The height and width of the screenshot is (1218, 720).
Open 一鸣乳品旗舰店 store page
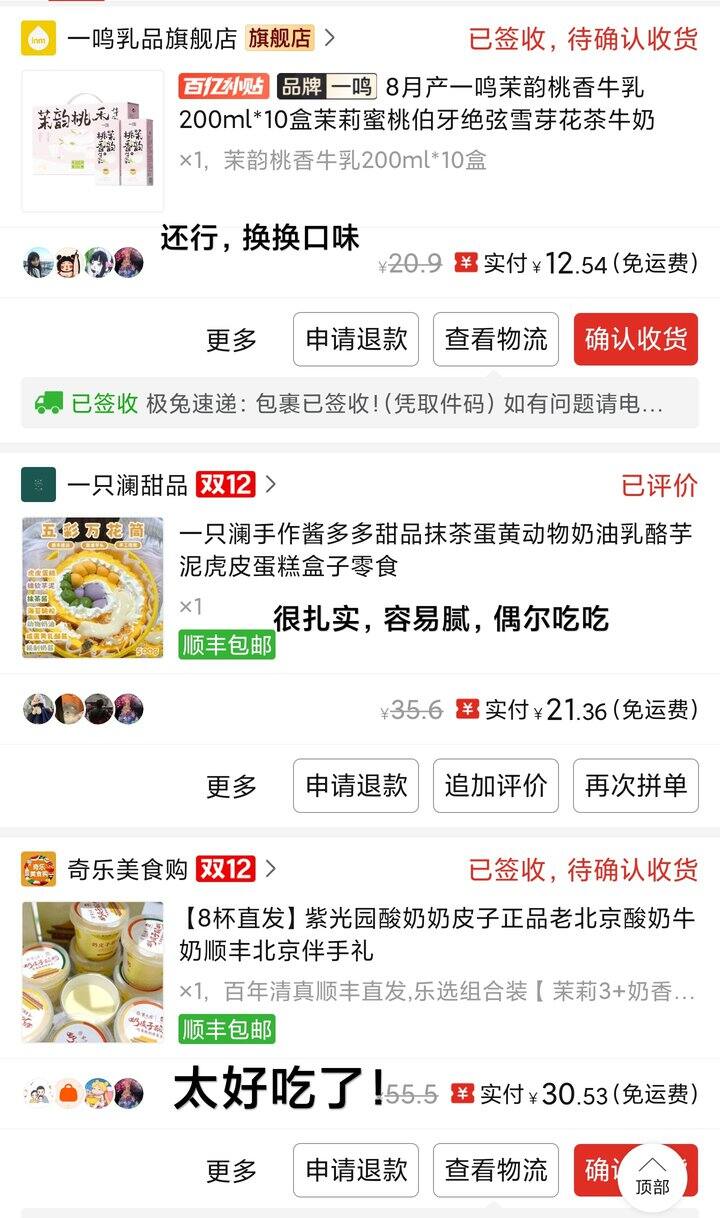tap(150, 39)
